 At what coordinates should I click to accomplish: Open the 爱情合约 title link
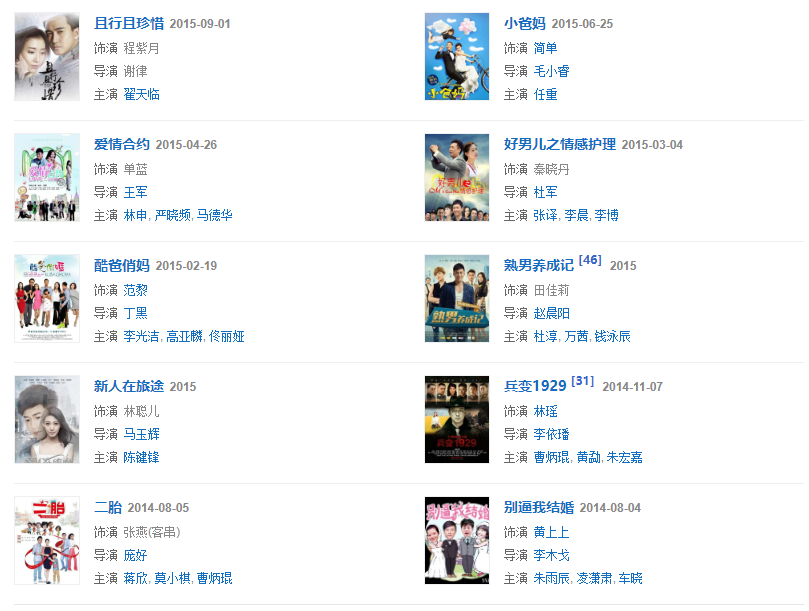pyautogui.click(x=121, y=144)
